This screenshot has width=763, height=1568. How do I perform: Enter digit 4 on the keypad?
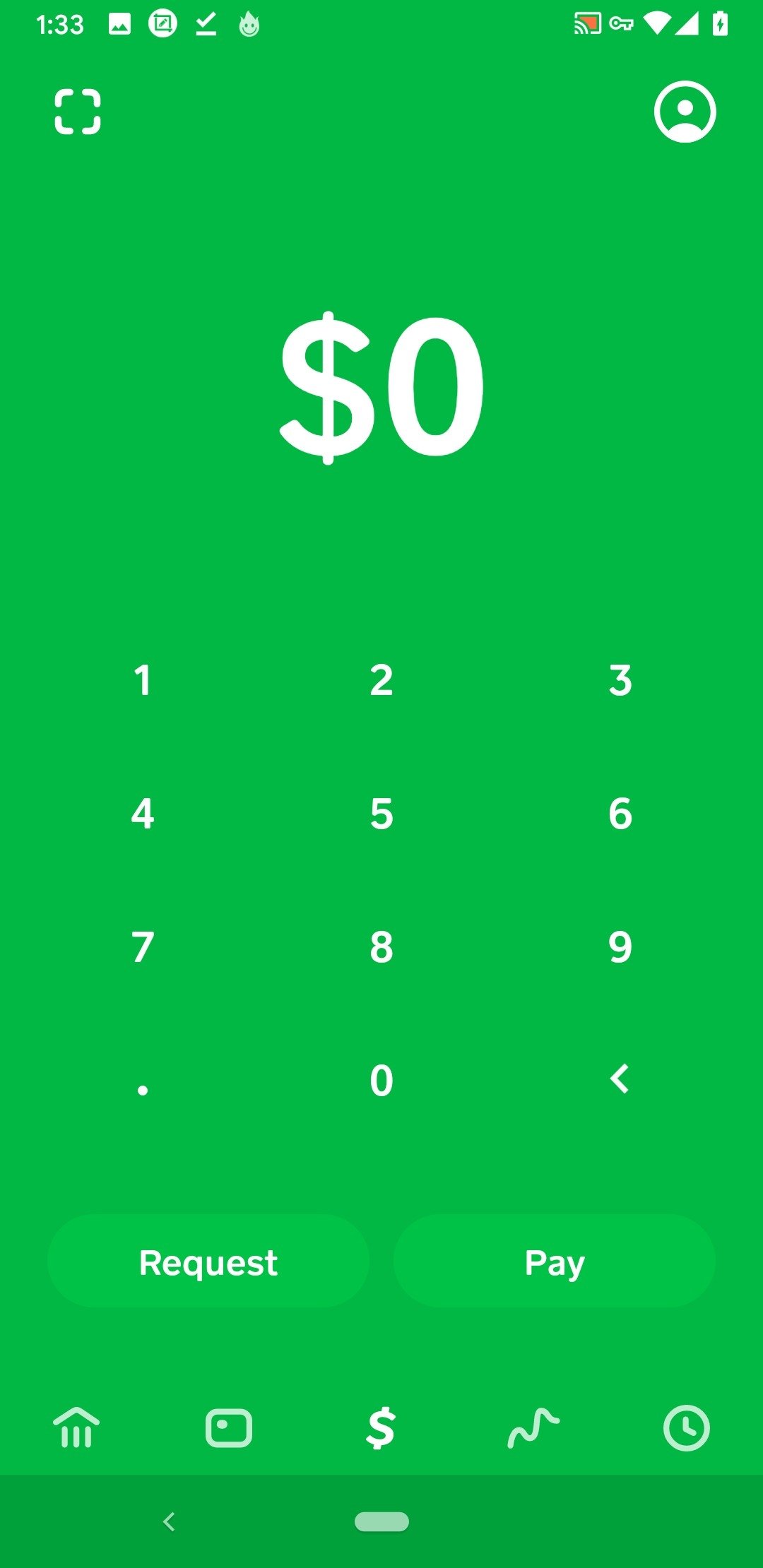143,814
